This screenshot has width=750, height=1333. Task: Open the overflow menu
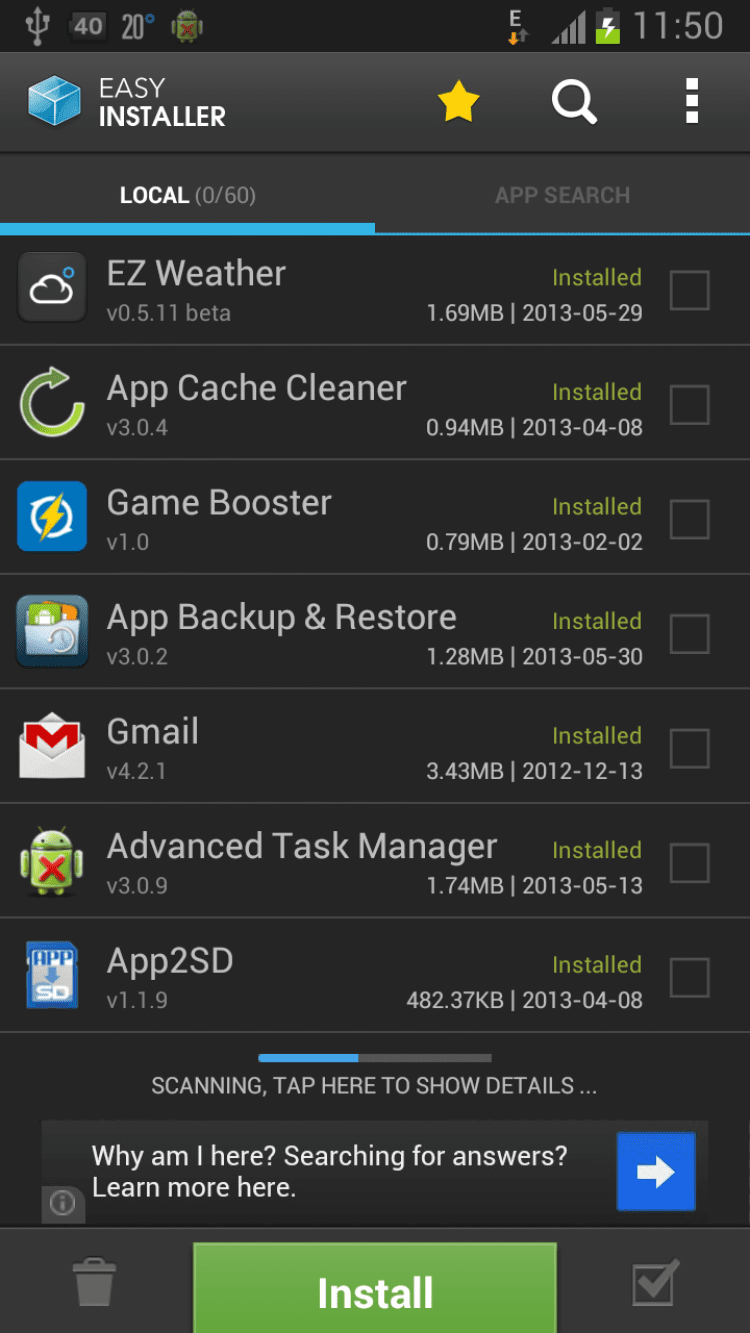tap(691, 102)
